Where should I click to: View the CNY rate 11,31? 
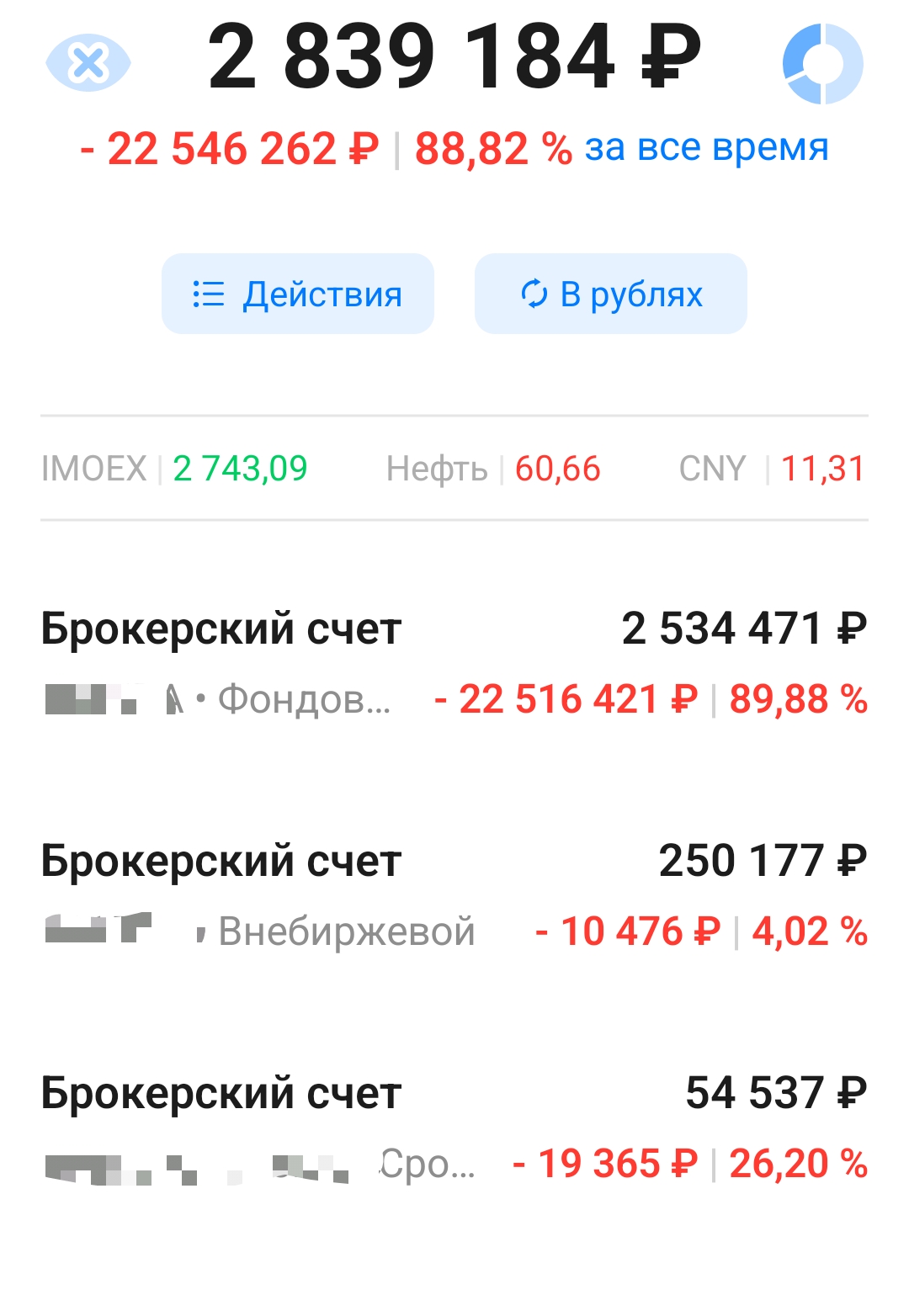click(771, 469)
